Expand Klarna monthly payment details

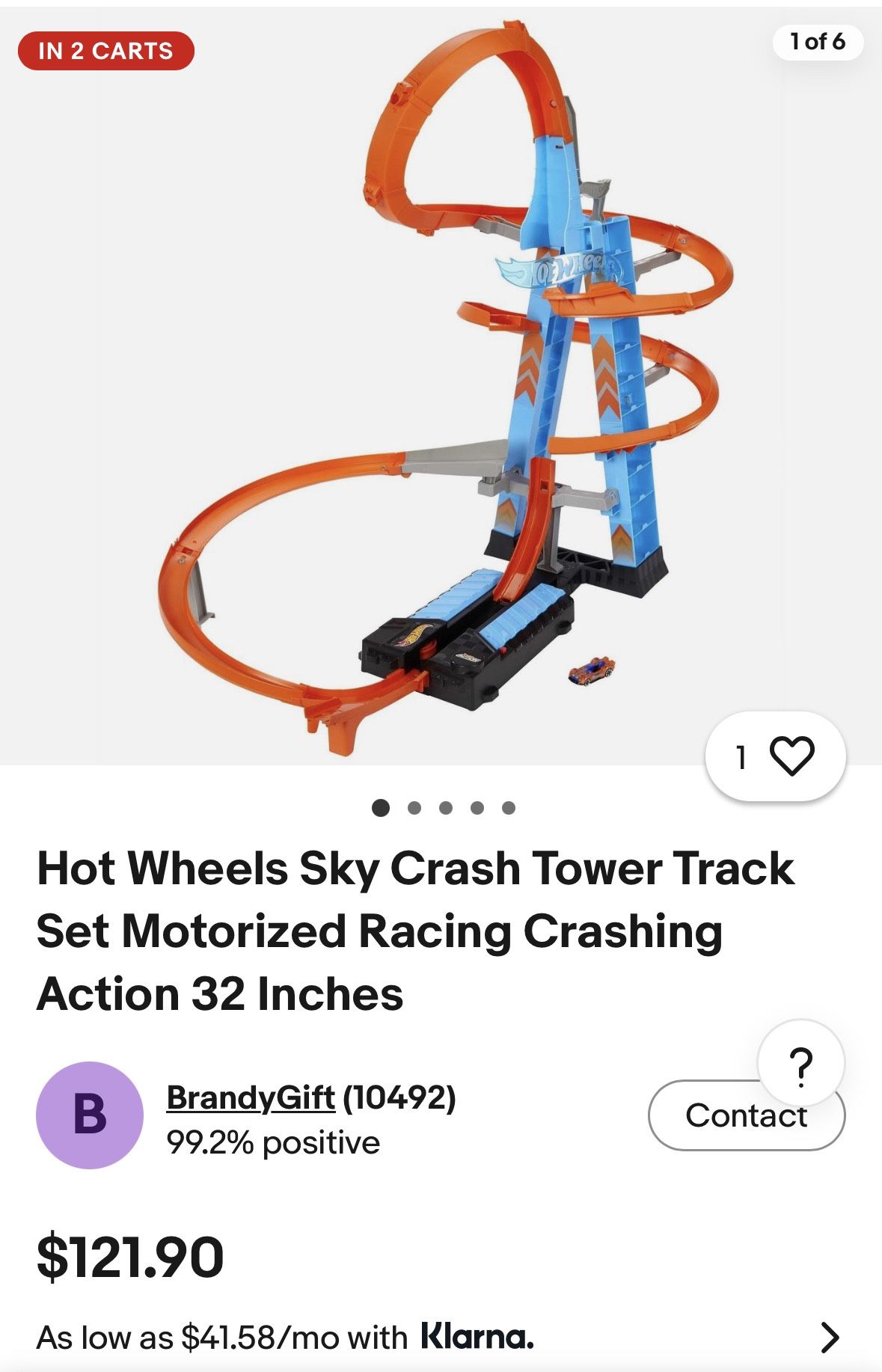(x=441, y=1337)
